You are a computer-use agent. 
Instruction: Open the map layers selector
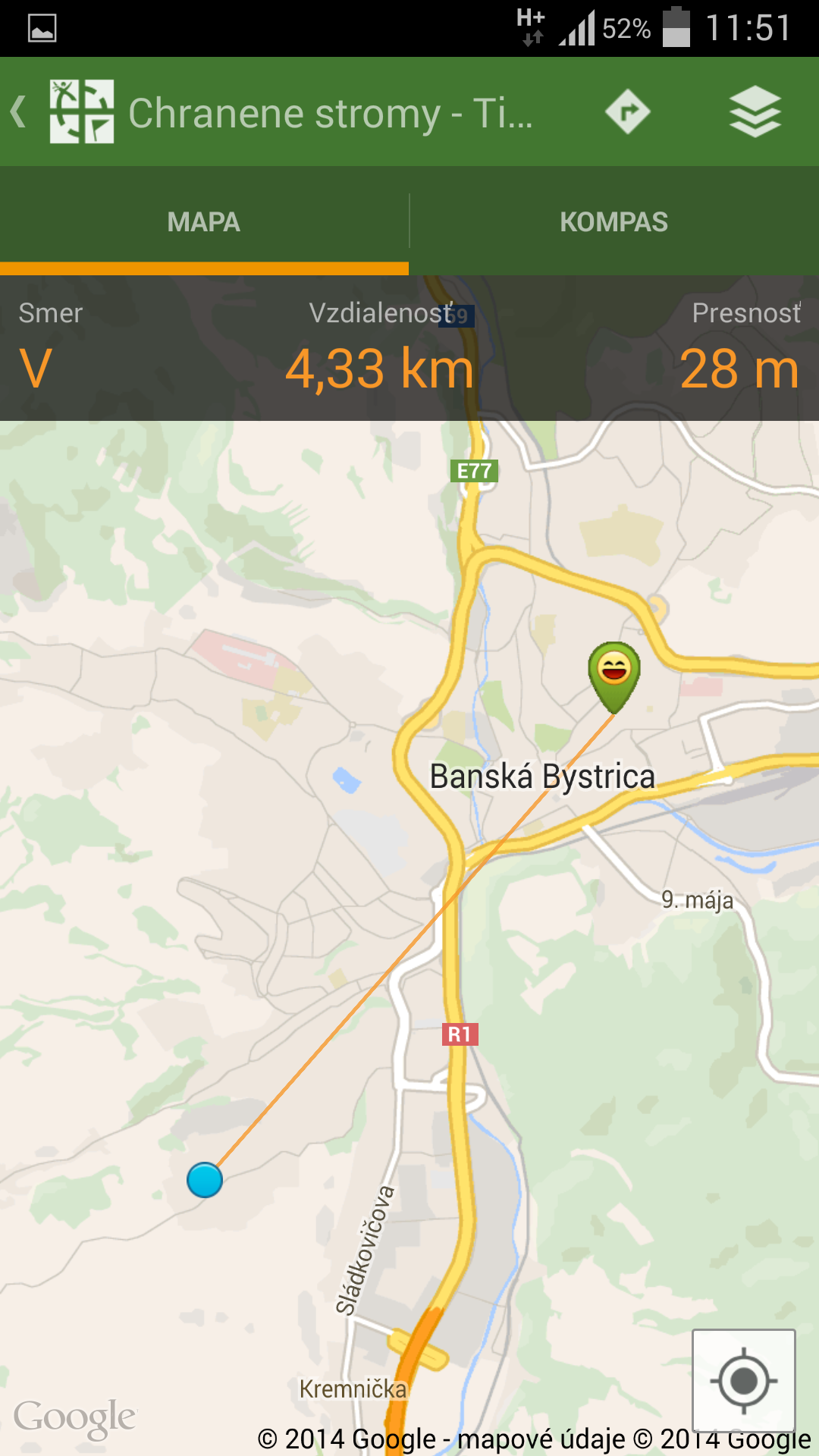tap(755, 112)
